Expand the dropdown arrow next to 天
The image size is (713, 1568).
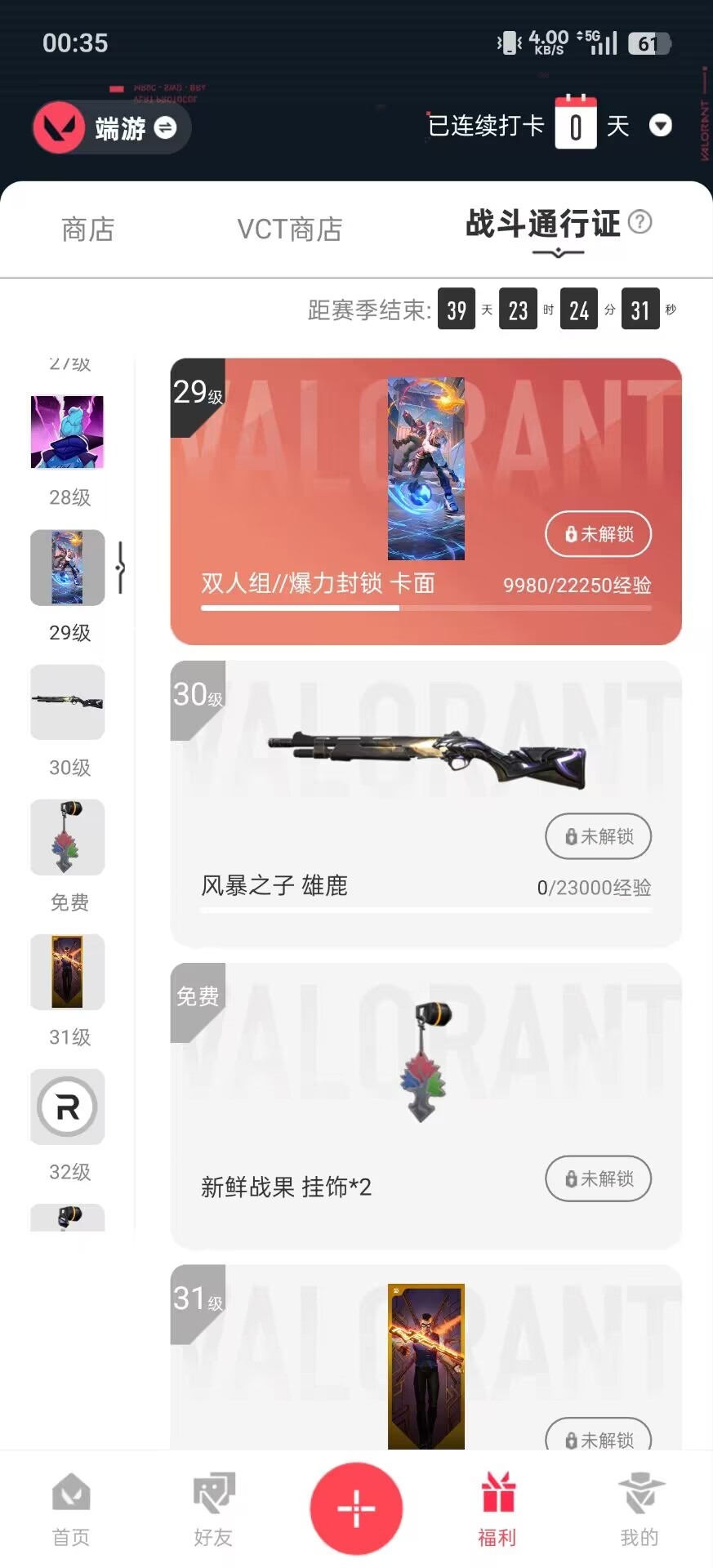[x=660, y=127]
